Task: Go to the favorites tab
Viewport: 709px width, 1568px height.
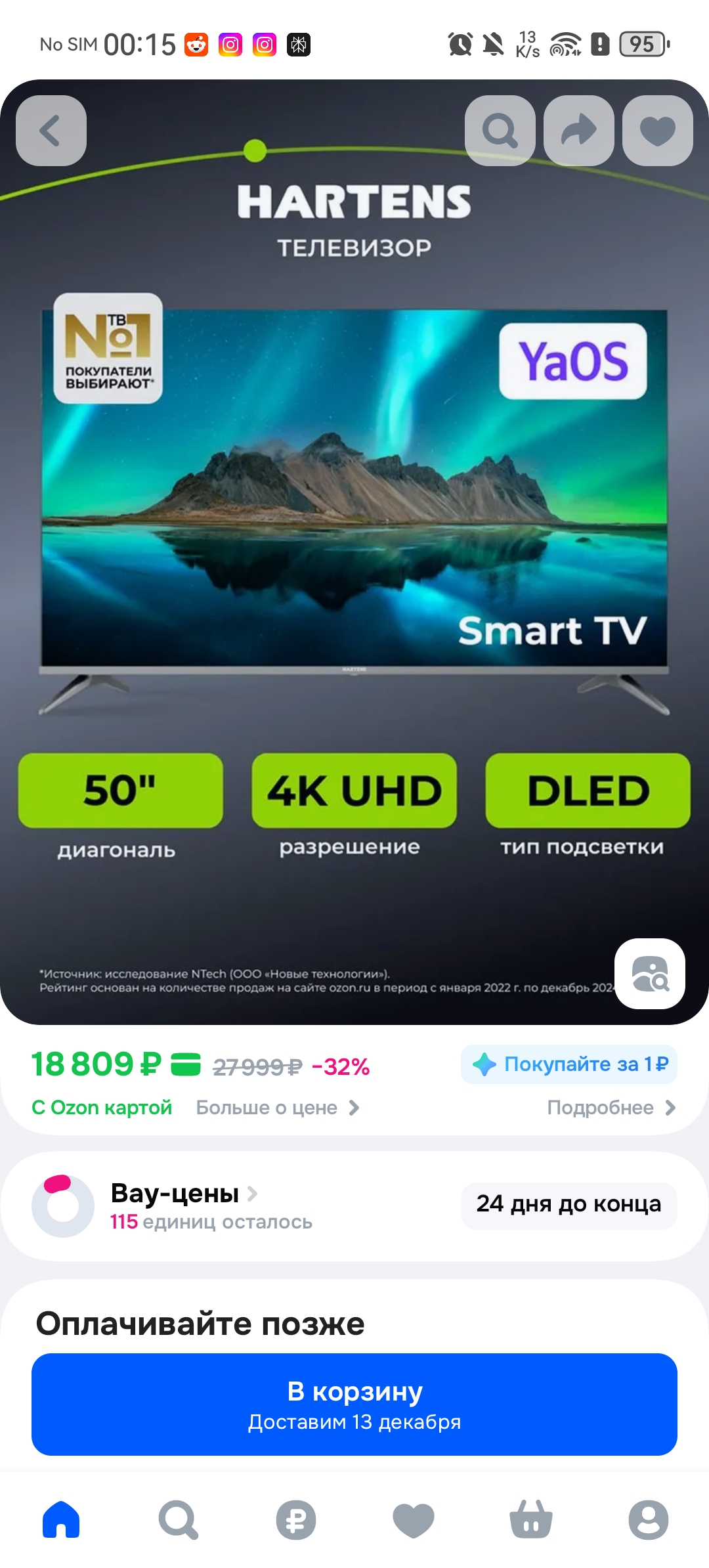Action: pos(413,1519)
